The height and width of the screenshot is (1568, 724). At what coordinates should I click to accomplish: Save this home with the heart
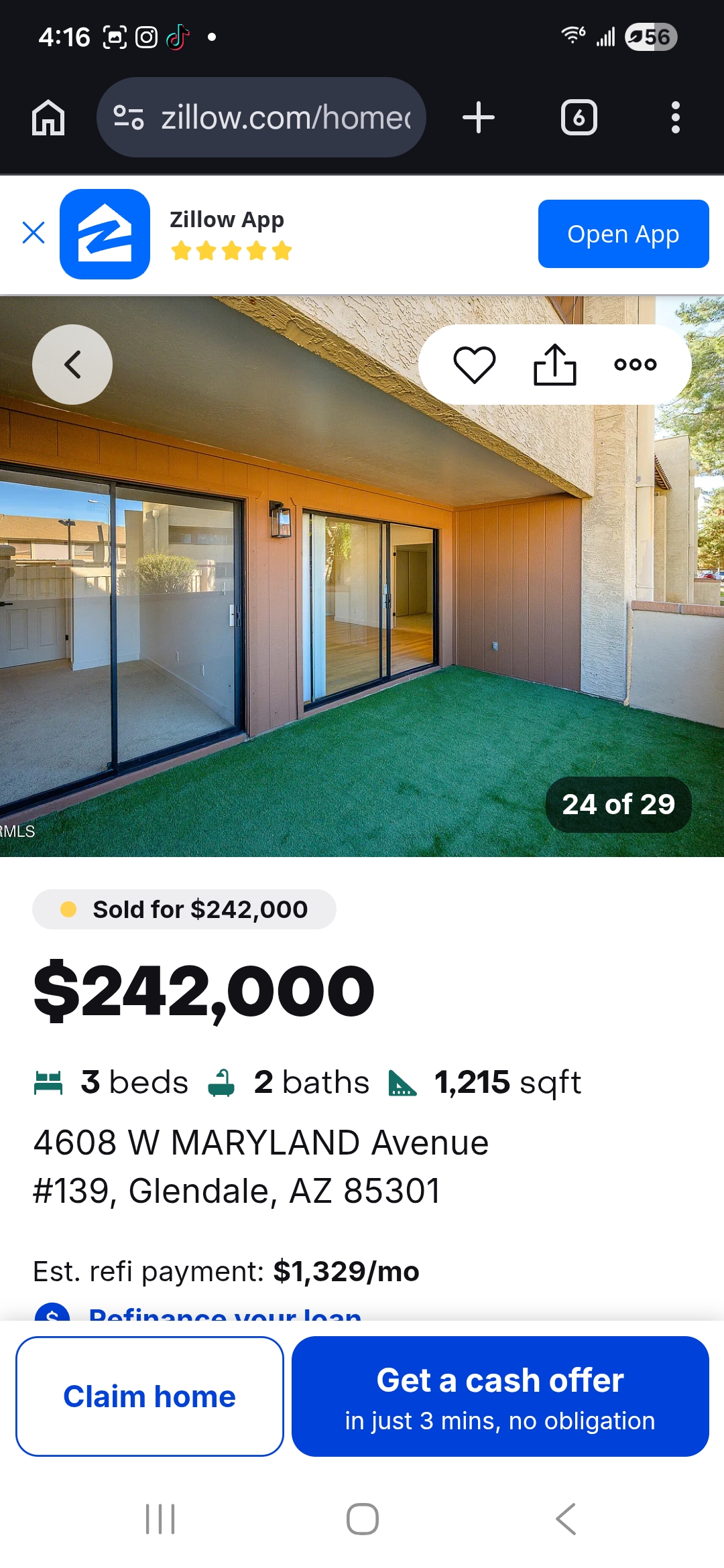click(x=474, y=365)
